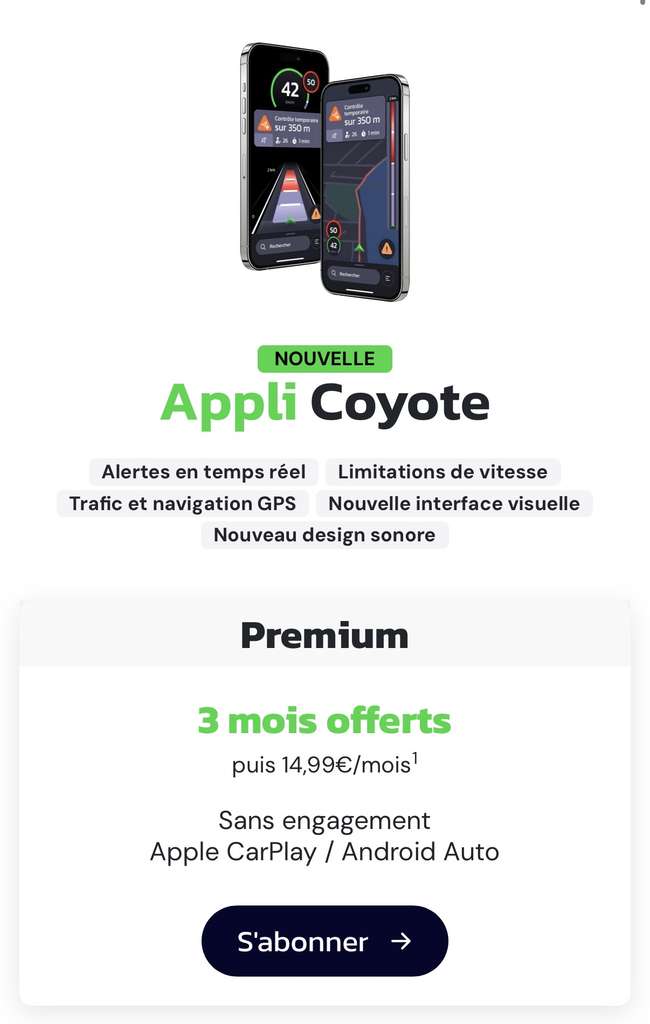Subscribe to Premium with the S'abonner button

click(x=325, y=940)
